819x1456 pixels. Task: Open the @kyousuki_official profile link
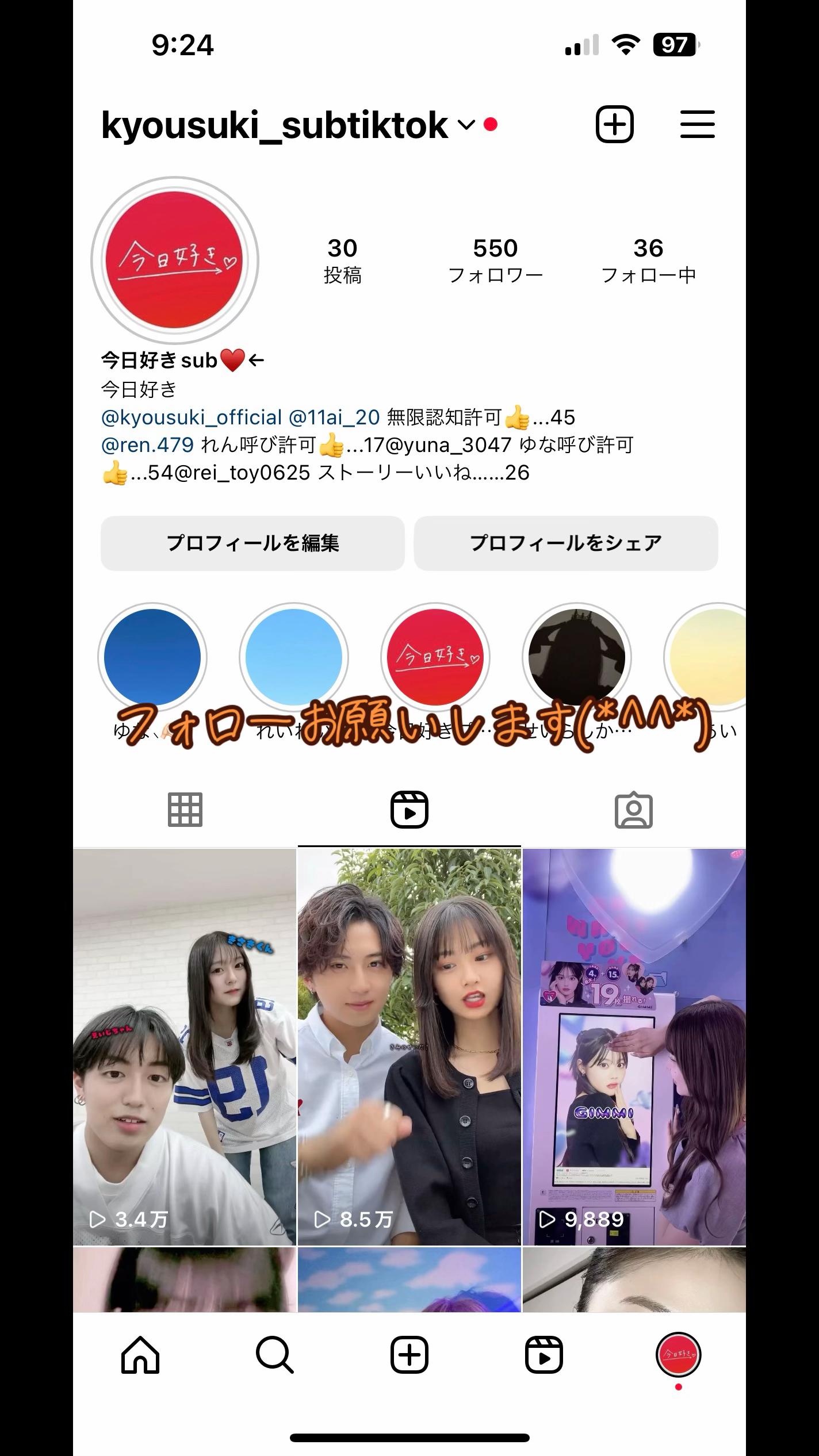click(x=192, y=417)
